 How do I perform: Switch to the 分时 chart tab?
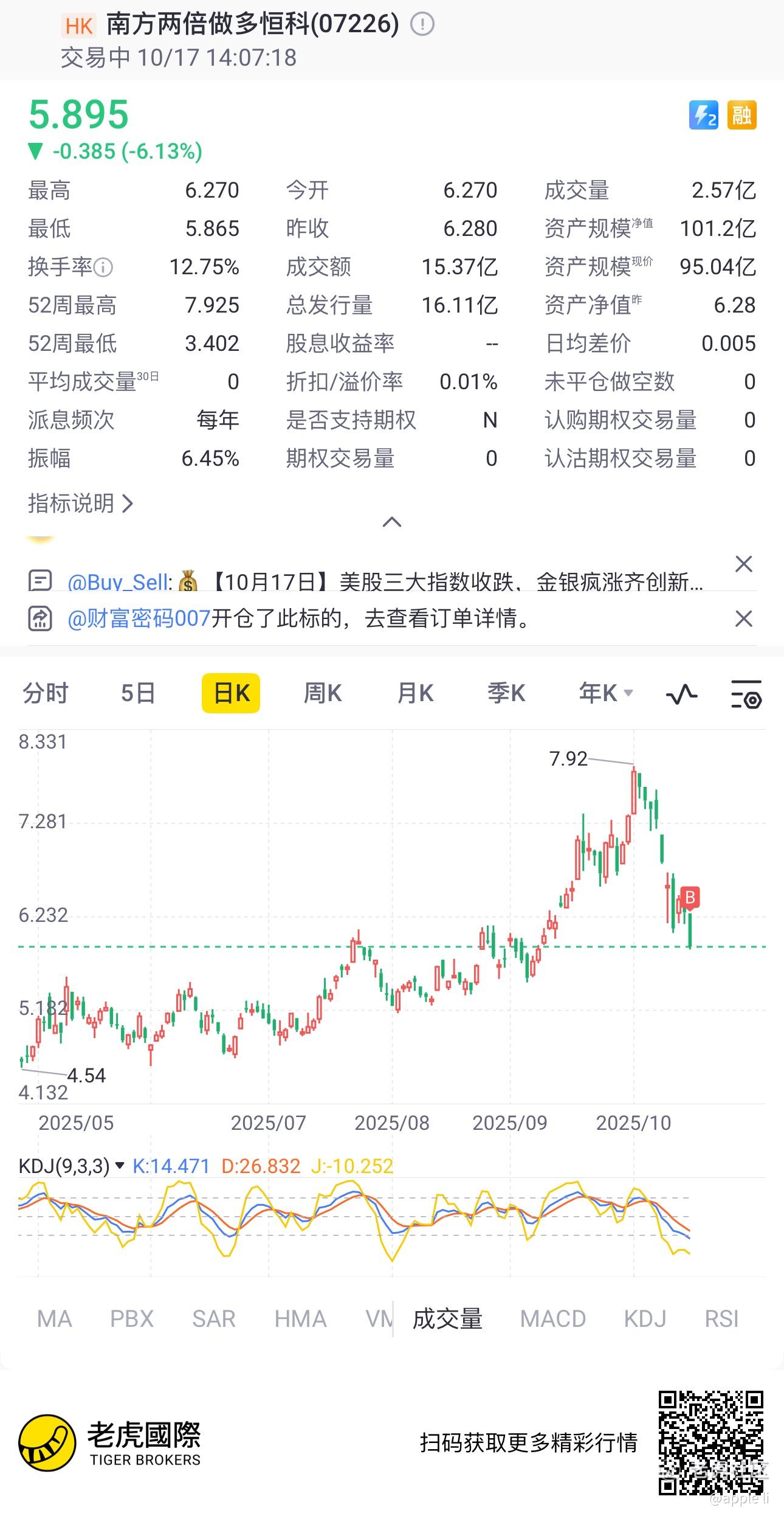pyautogui.click(x=46, y=693)
